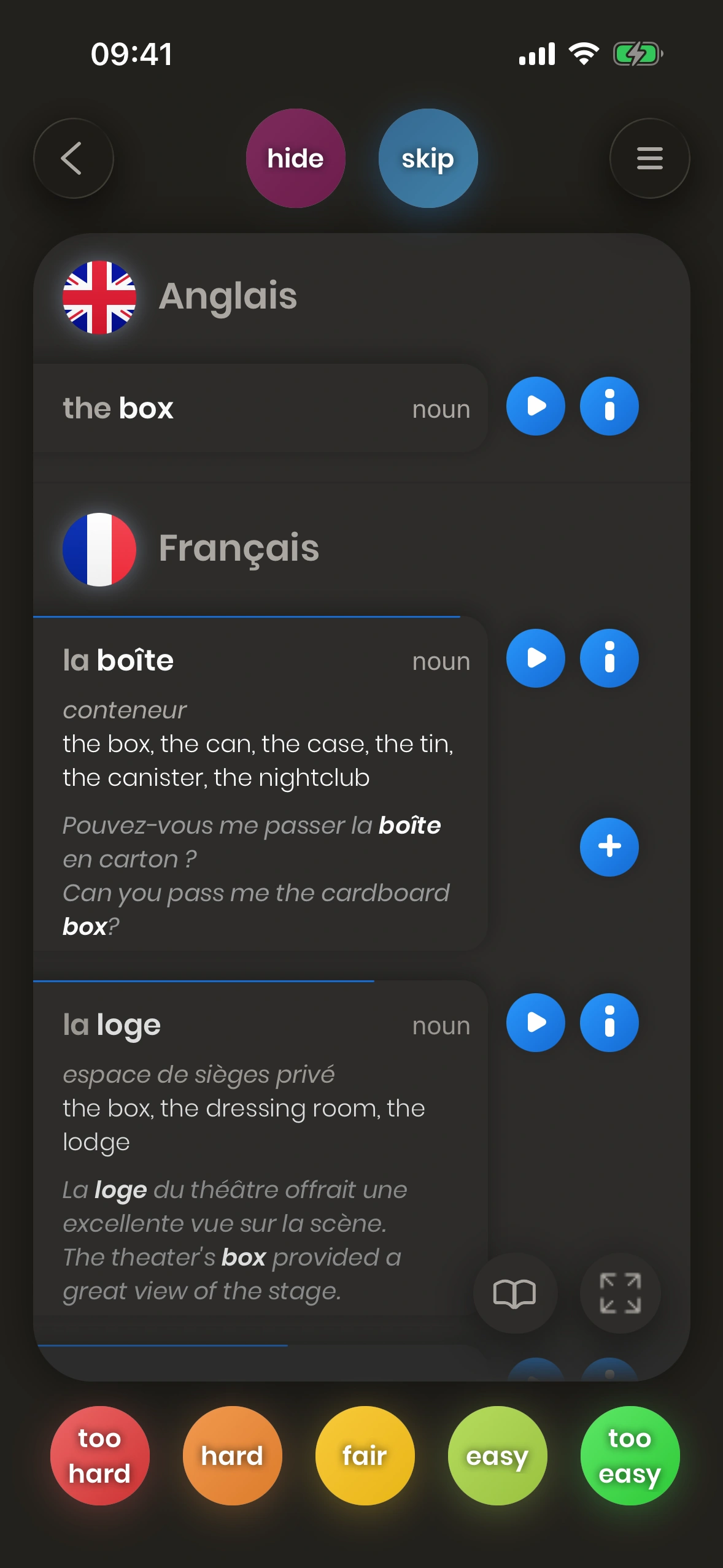Play pronunciation of 'la boîte'

[535, 658]
